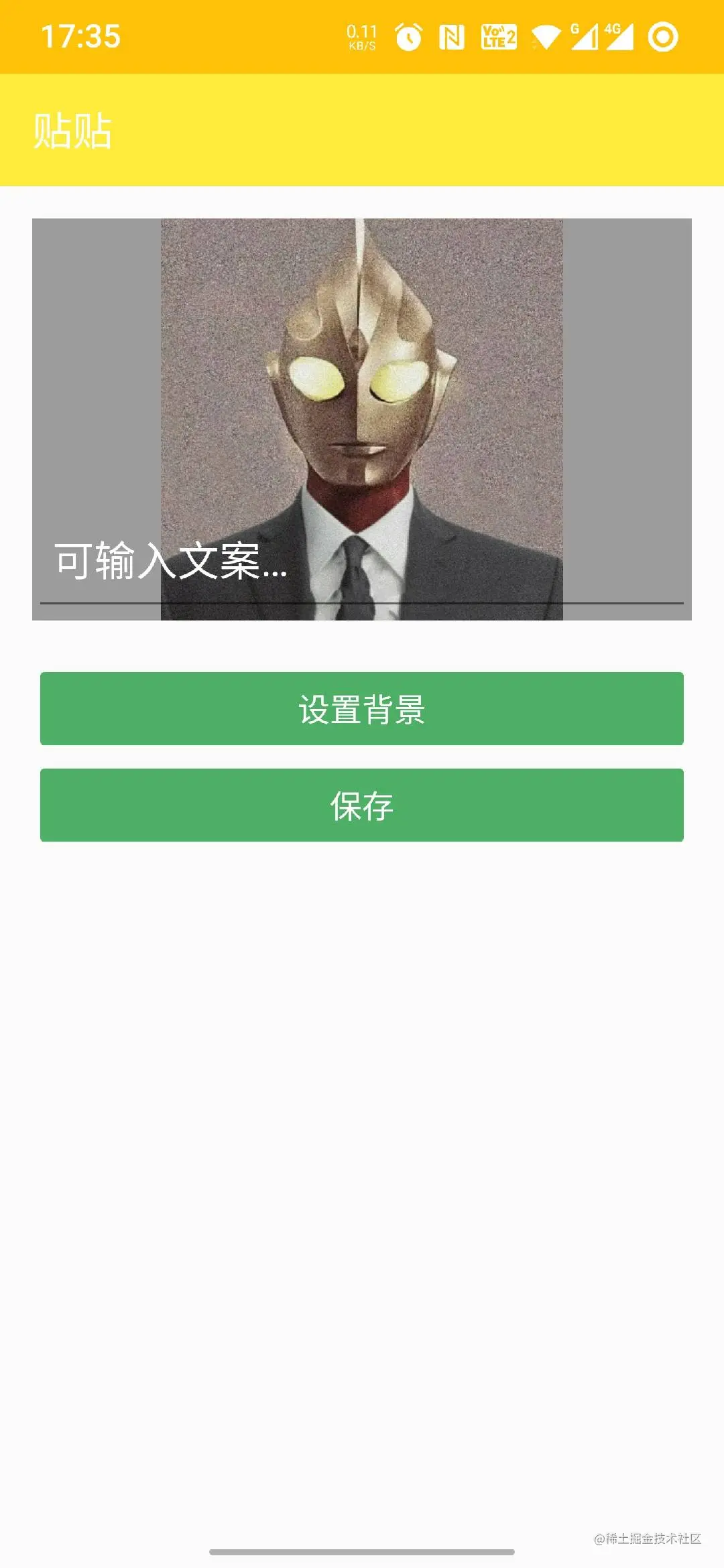Tap the 可输入文案 caption text field

coord(362,563)
